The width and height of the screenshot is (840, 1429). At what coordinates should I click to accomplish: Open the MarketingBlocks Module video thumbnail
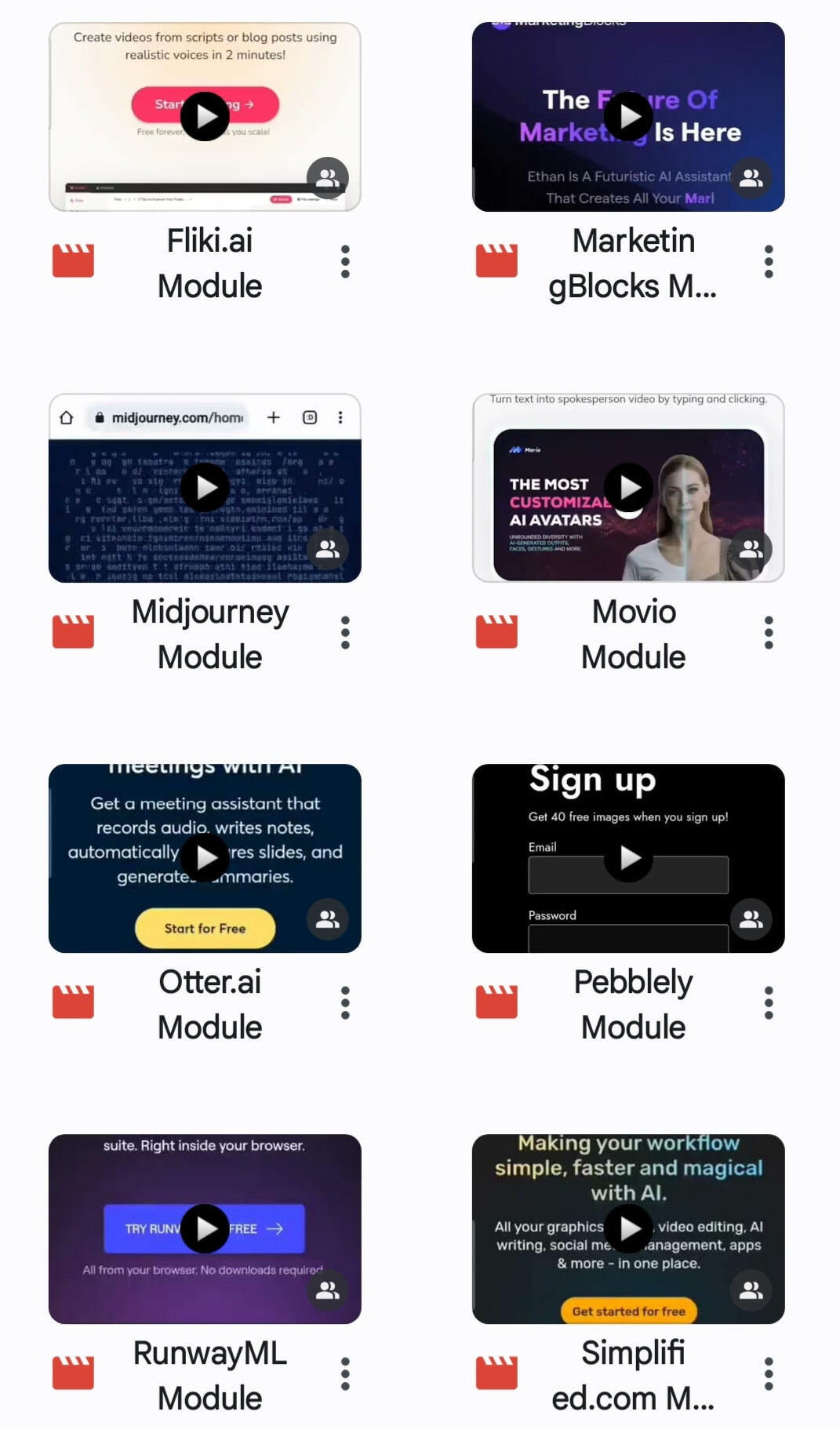[x=628, y=117]
